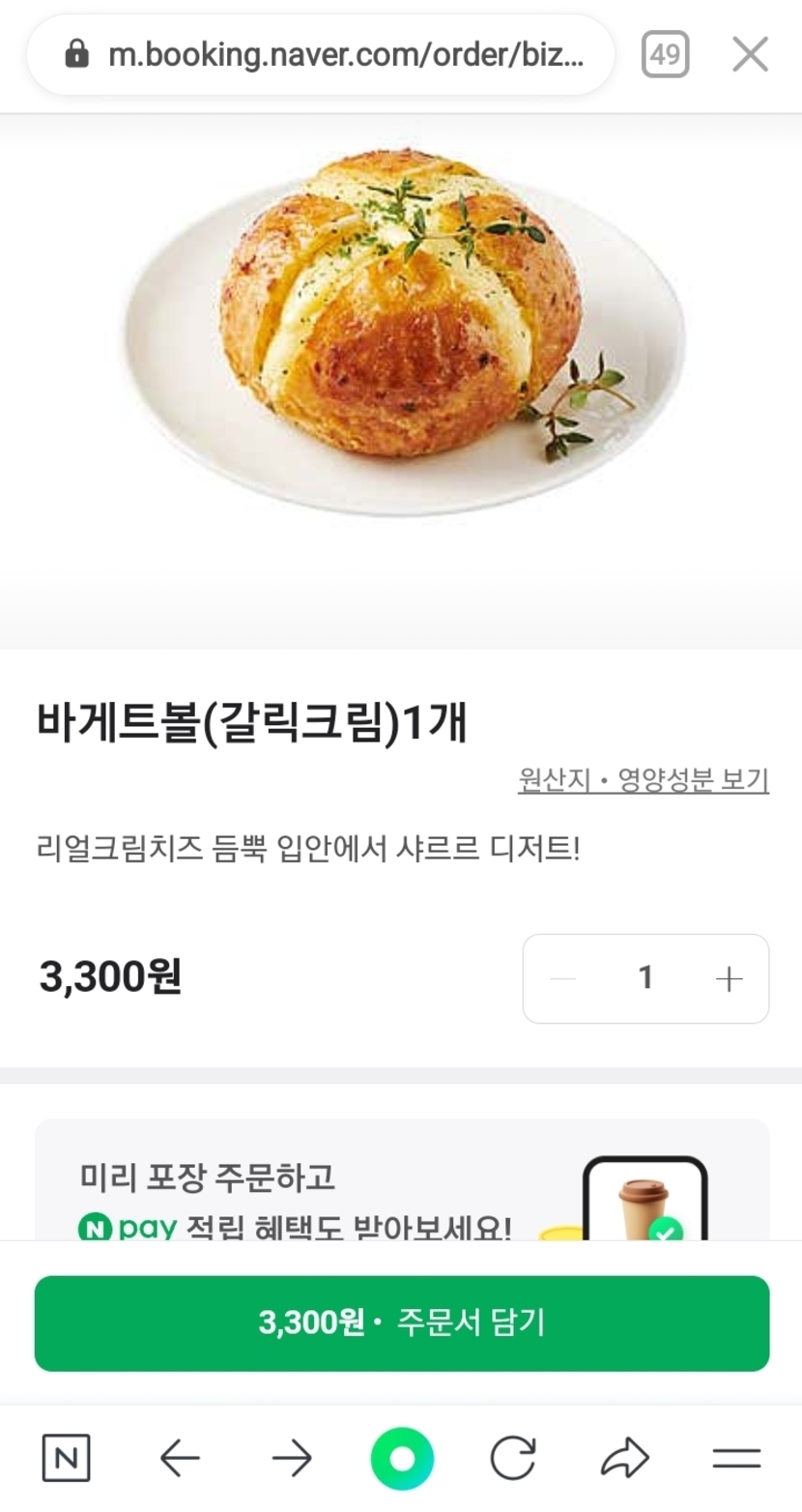The width and height of the screenshot is (802, 1512).
Task: Open the browser hamburger menu
Action: 736,1458
